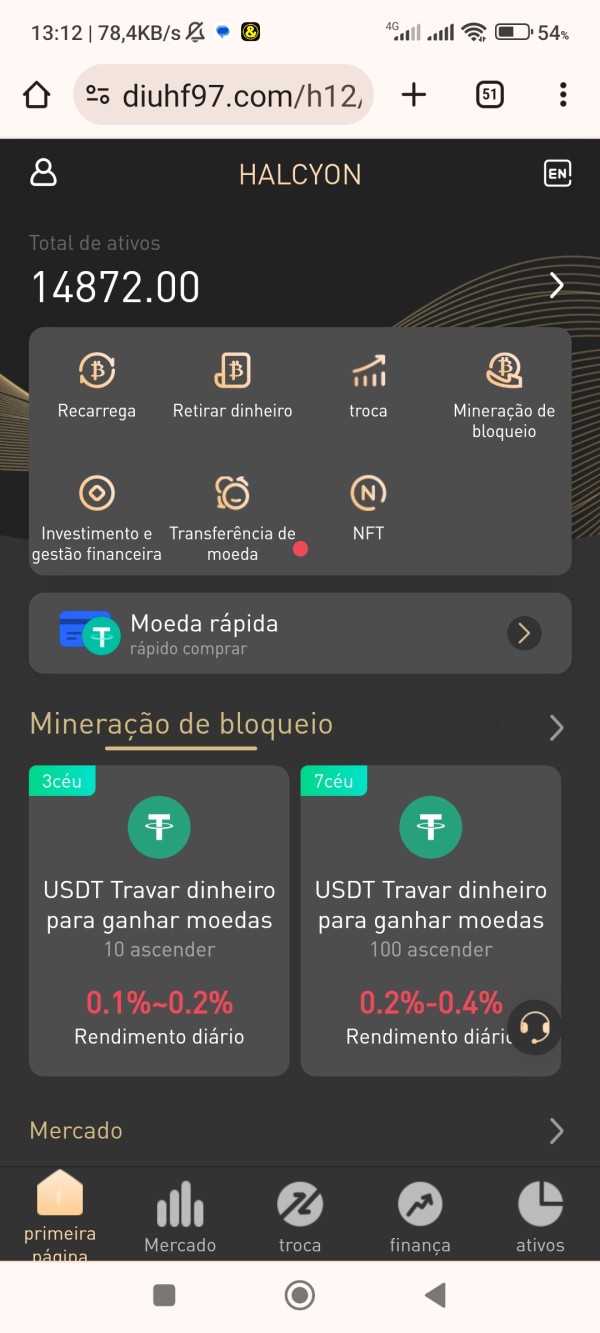This screenshot has height=1333, width=600.
Task: Switch to the finança tab
Action: pyautogui.click(x=420, y=1216)
